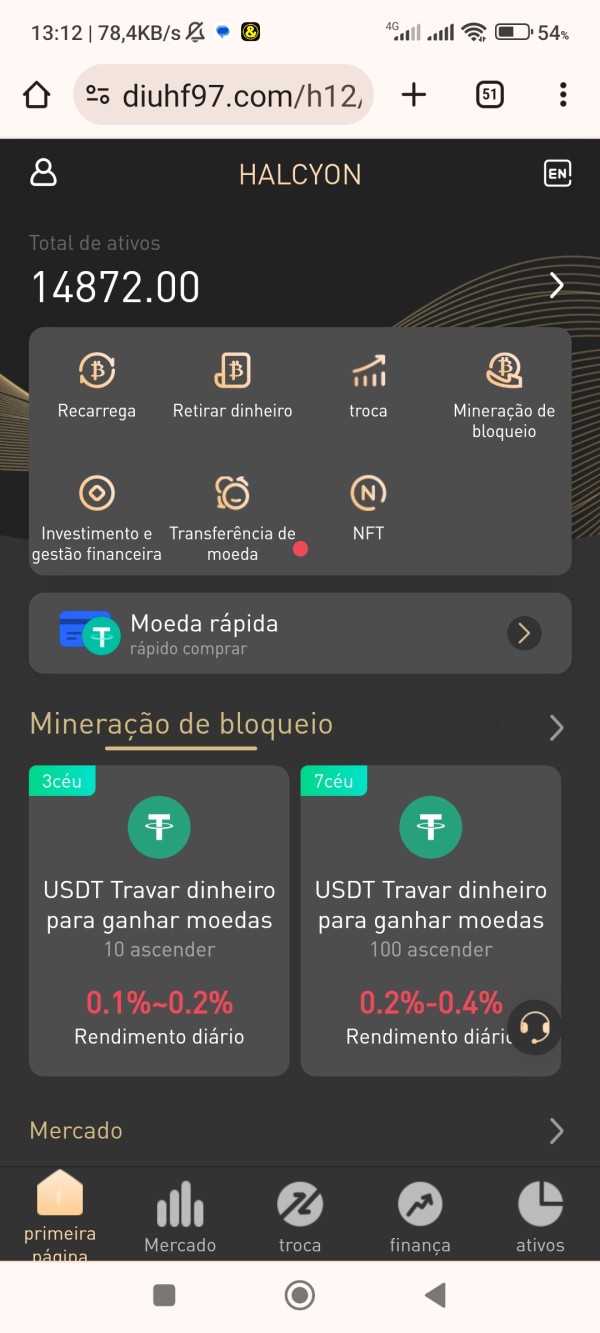This screenshot has height=1333, width=600.
Task: Switch to the finança tab
Action: pyautogui.click(x=420, y=1216)
